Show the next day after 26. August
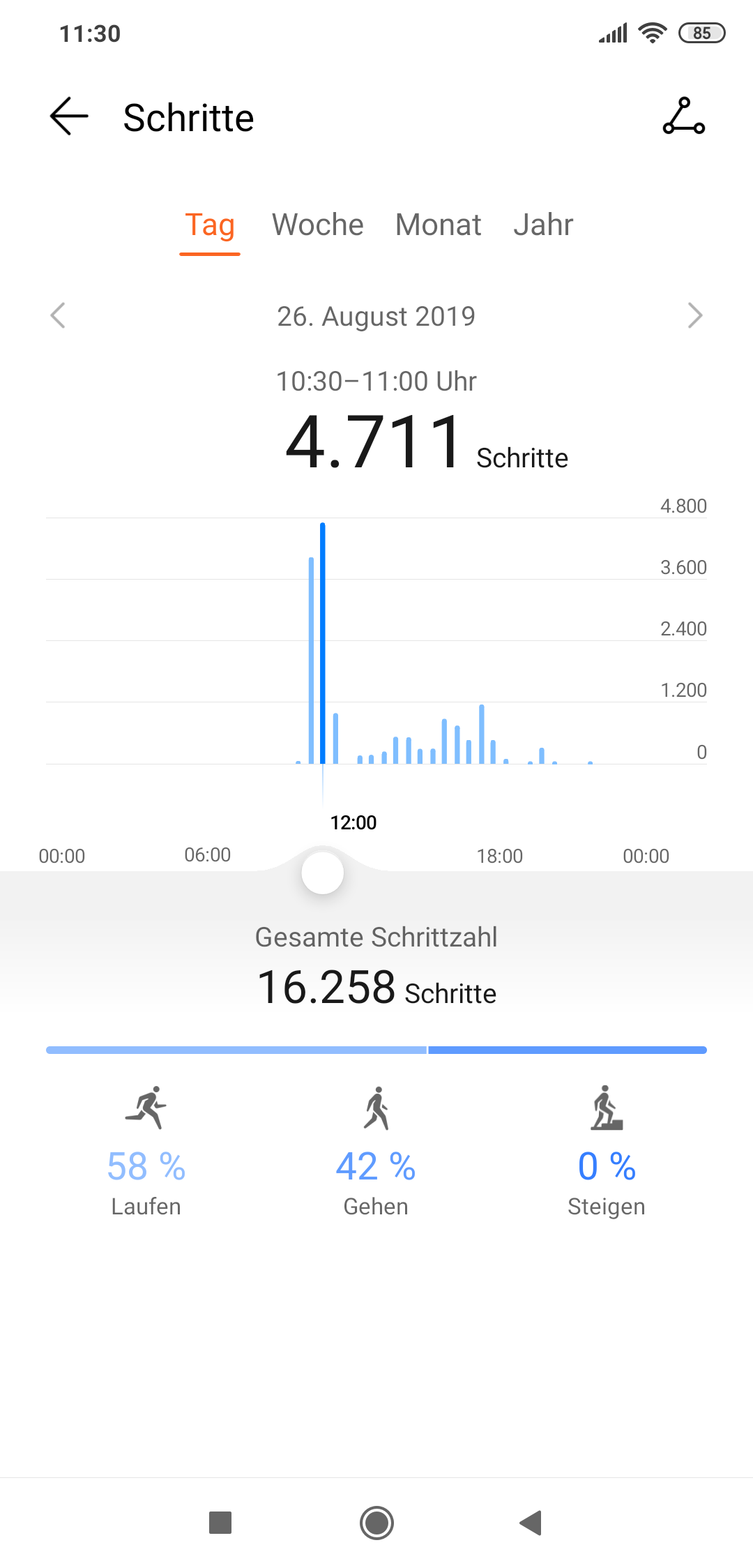Image resolution: width=753 pixels, height=1568 pixels. point(694,315)
